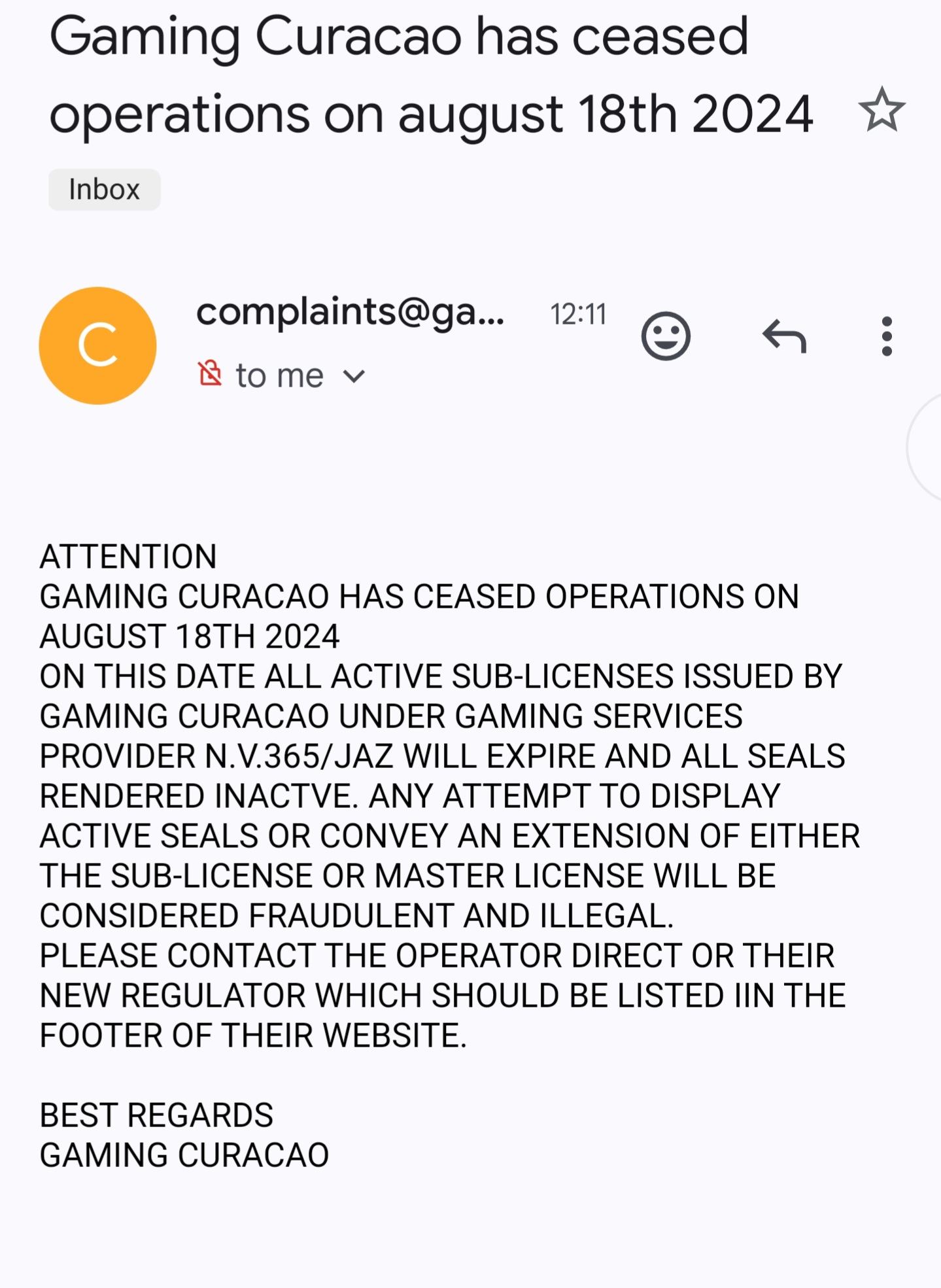Screen dimensions: 941x1288
Task: Open the message overflow menu
Action: [x=886, y=336]
